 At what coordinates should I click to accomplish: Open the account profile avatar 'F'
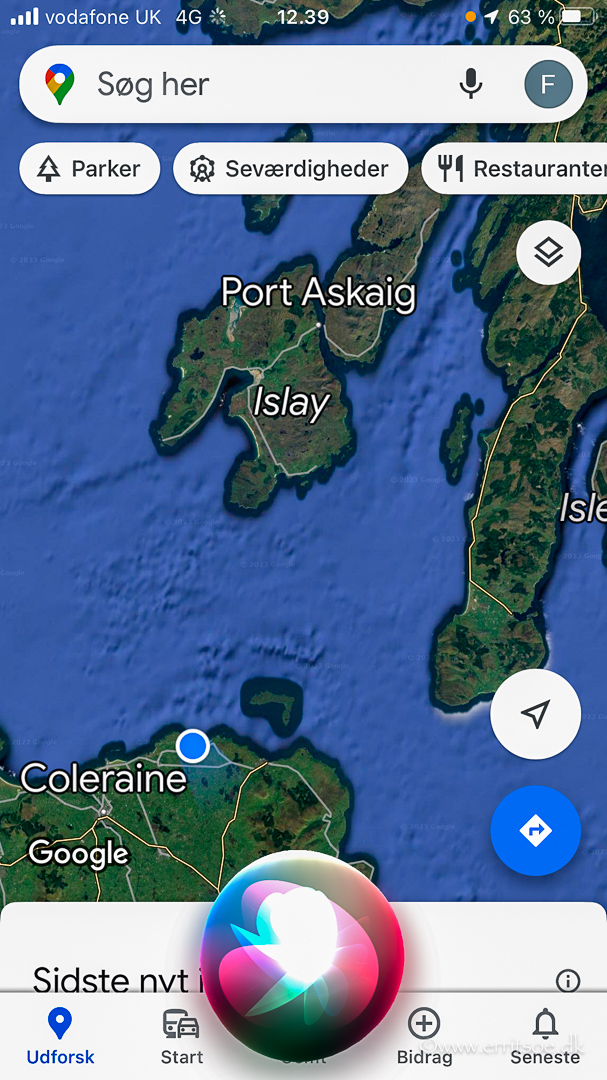(x=548, y=84)
